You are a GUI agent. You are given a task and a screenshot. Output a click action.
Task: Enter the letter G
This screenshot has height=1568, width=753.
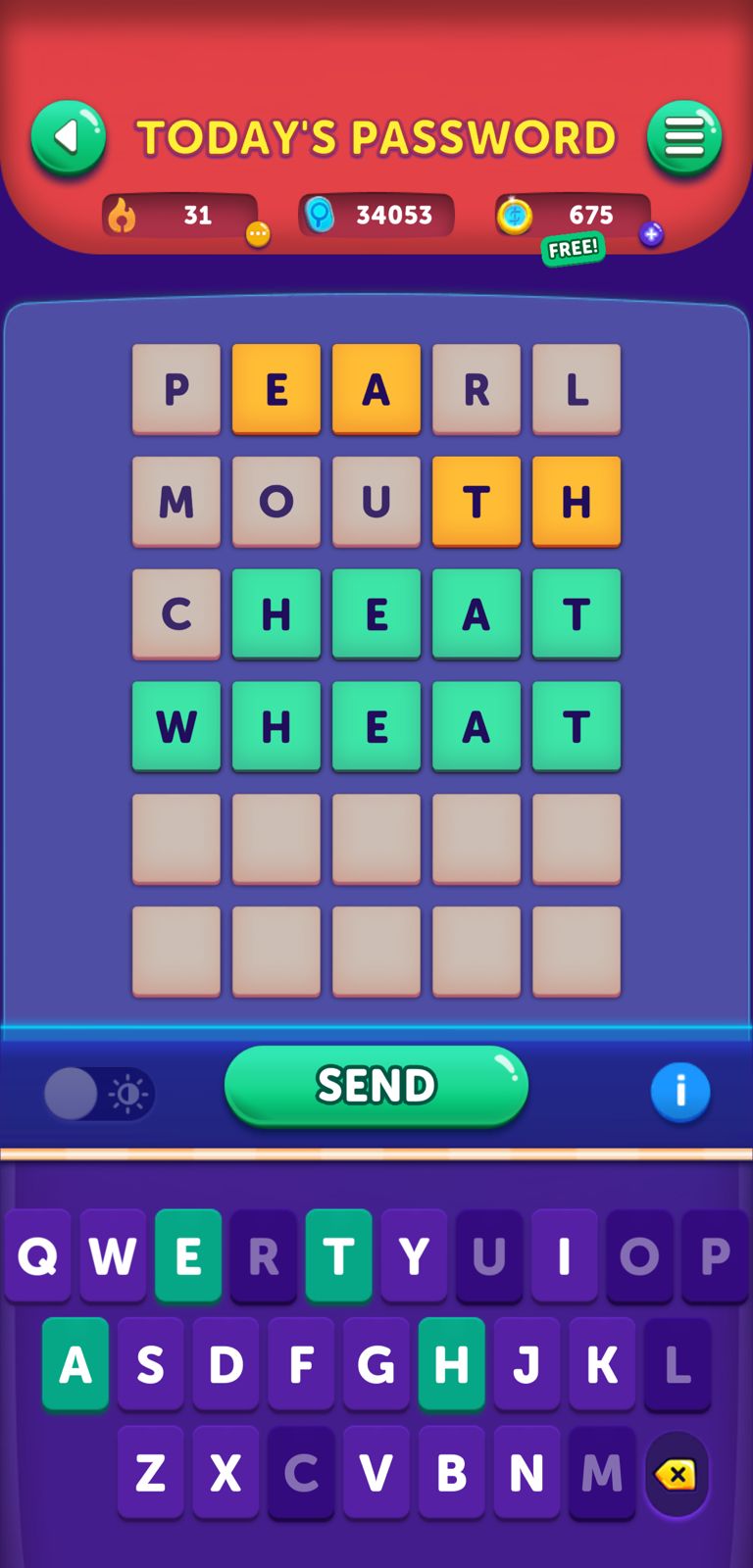[x=376, y=1364]
